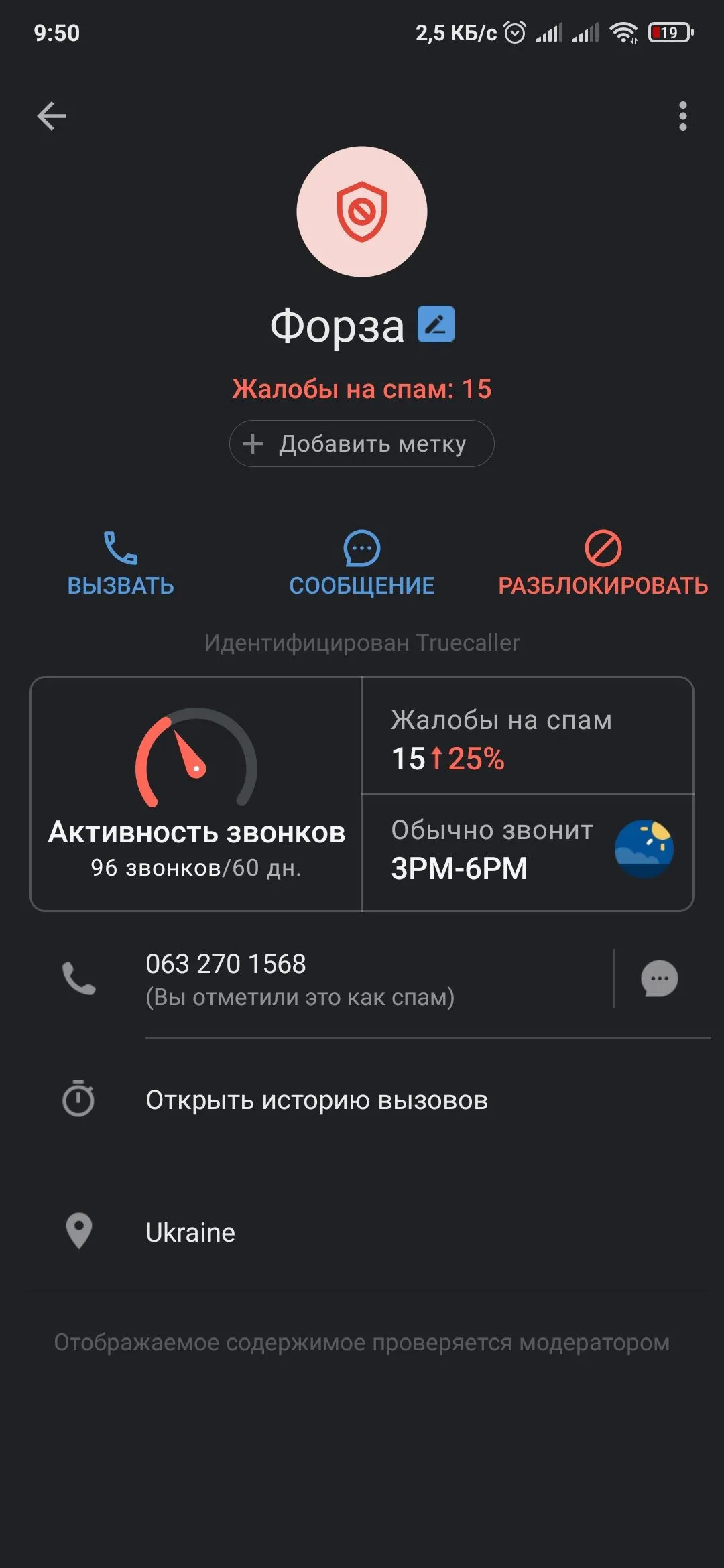Open Открыть историю вызовов
724x1568 pixels.
tap(316, 1100)
